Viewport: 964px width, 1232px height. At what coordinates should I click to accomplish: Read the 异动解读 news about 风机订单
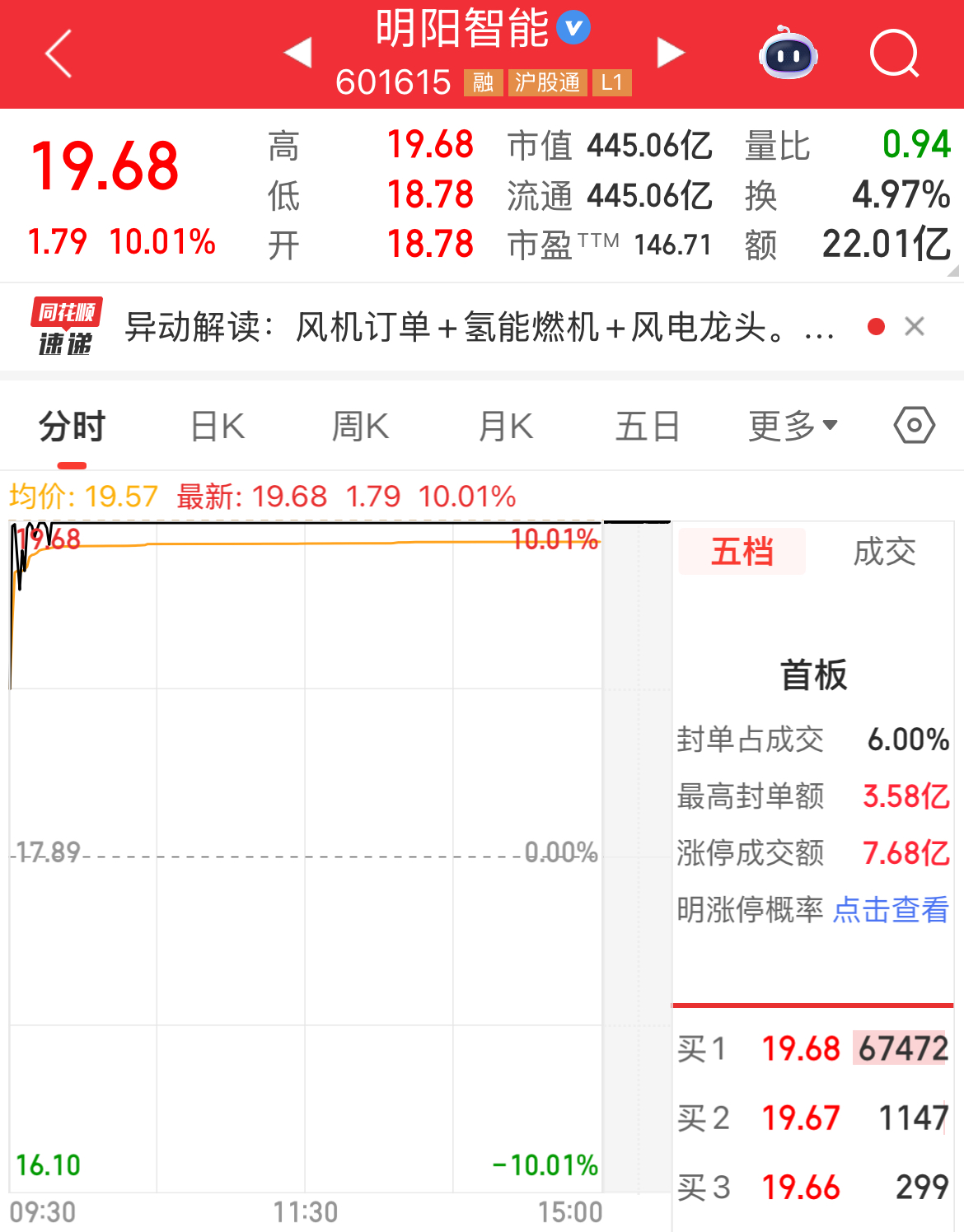point(478,328)
